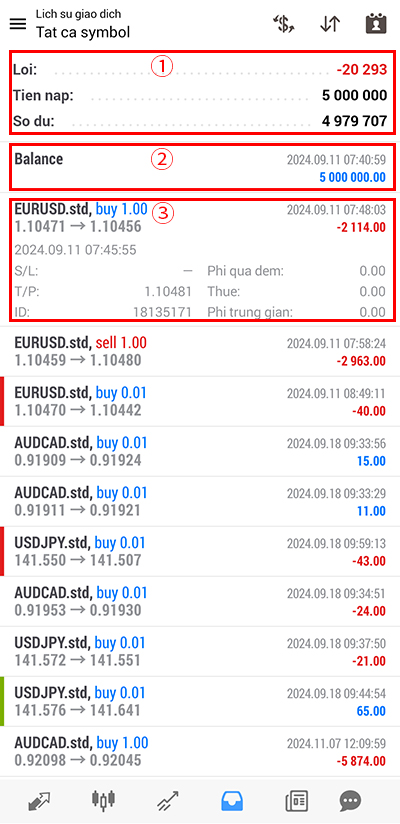Viewport: 400px width, 824px height.
Task: Open AUDCAD.std trade with 15.00 profit
Action: (x=200, y=451)
